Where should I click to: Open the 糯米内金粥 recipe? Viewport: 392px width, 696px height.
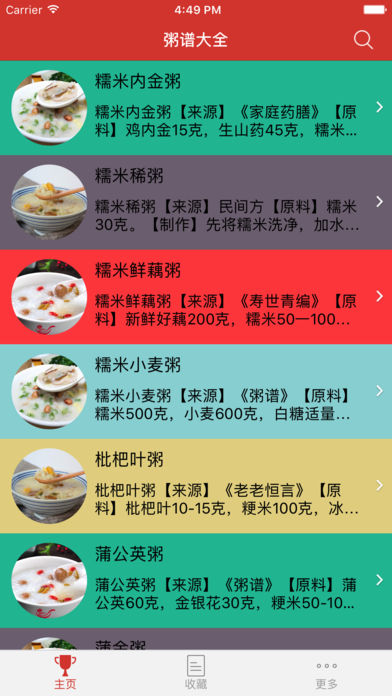coord(196,108)
